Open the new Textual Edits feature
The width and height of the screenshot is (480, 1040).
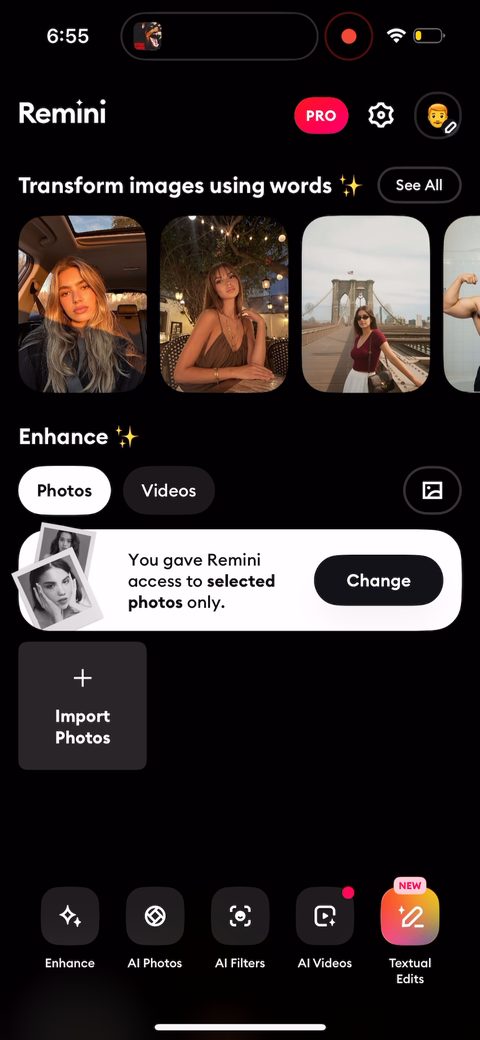click(x=410, y=932)
